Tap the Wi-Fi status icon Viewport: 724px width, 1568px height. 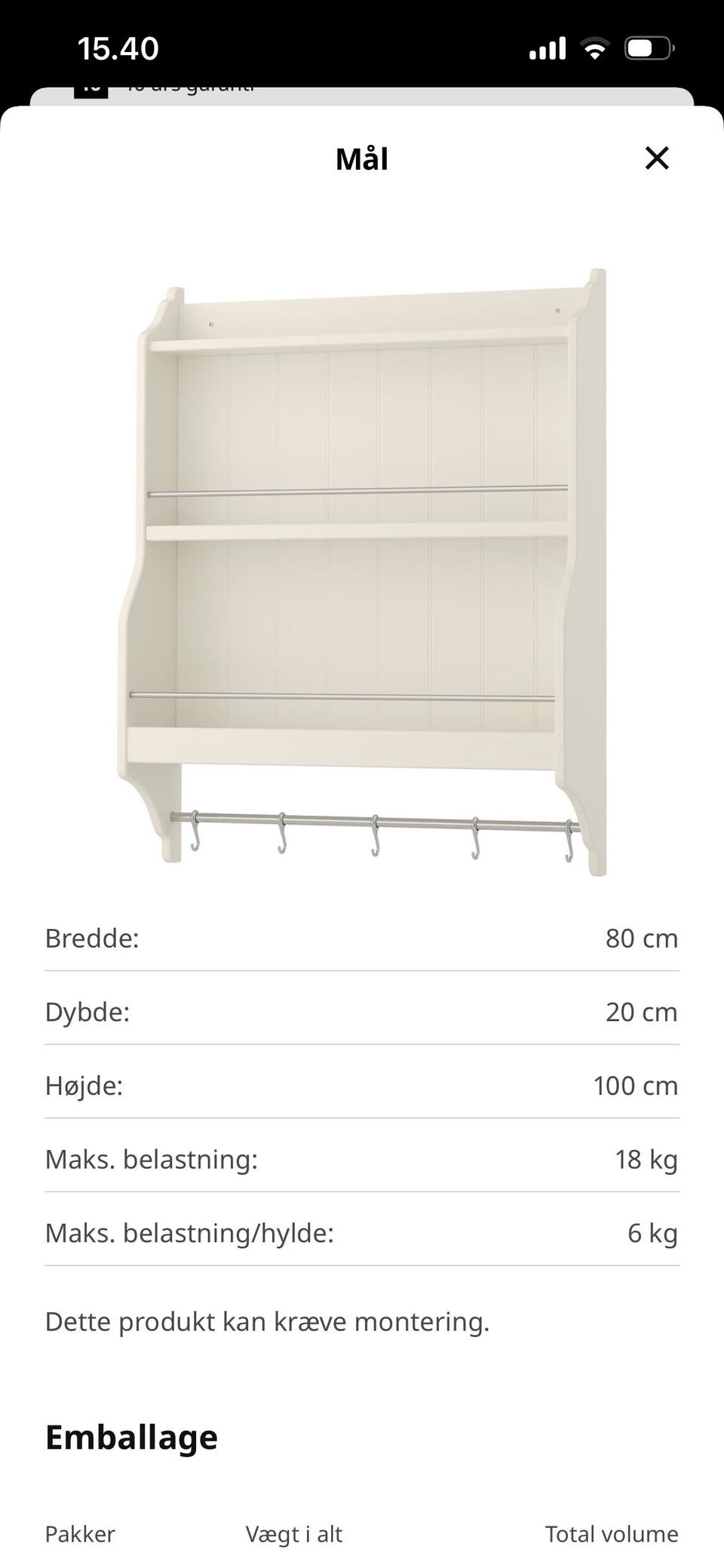coord(594,47)
